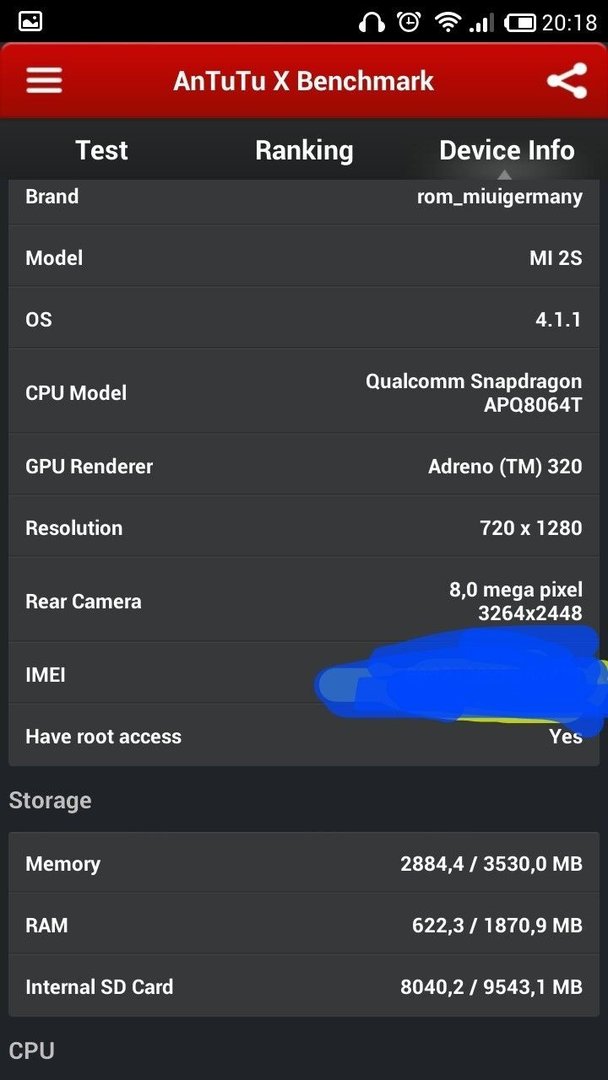Share the benchmark device info
Image resolution: width=608 pixels, height=1080 pixels.
click(x=567, y=81)
